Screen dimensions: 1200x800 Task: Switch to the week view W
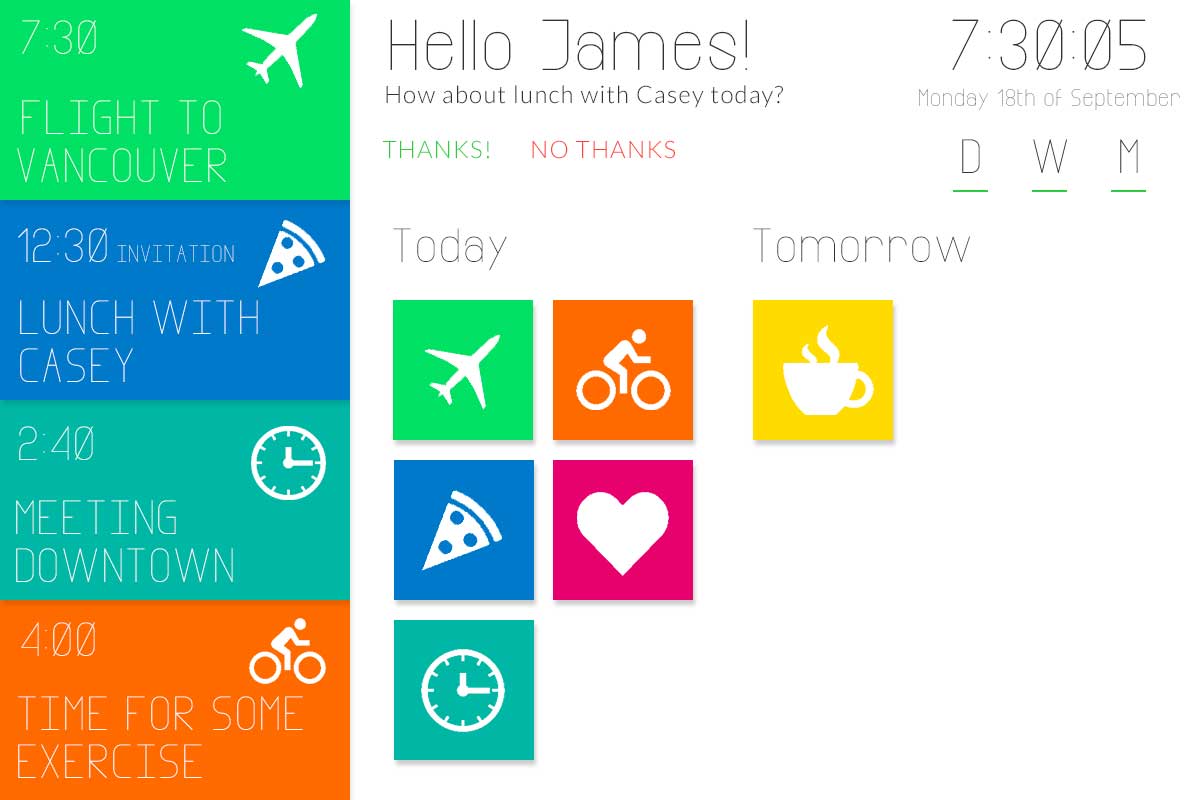pos(1049,160)
